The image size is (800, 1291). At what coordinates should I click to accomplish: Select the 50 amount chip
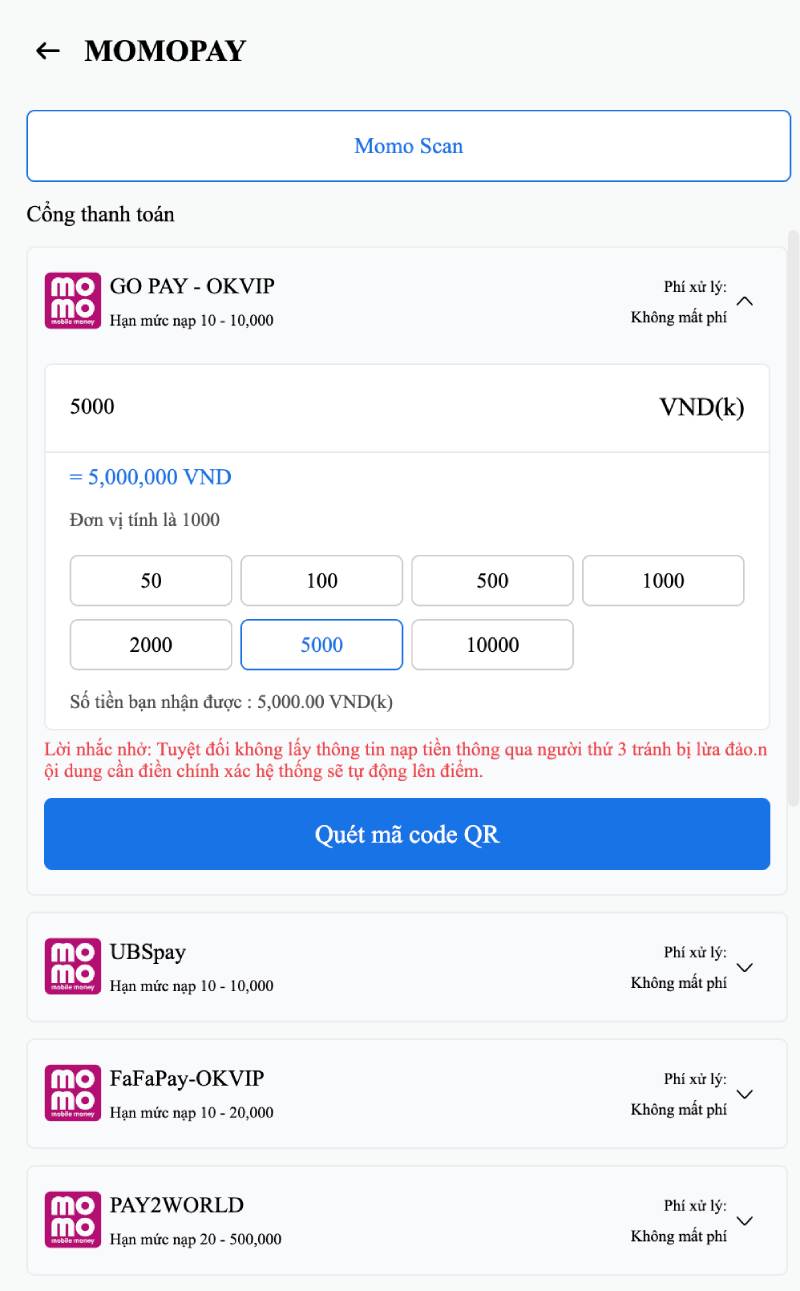click(151, 581)
